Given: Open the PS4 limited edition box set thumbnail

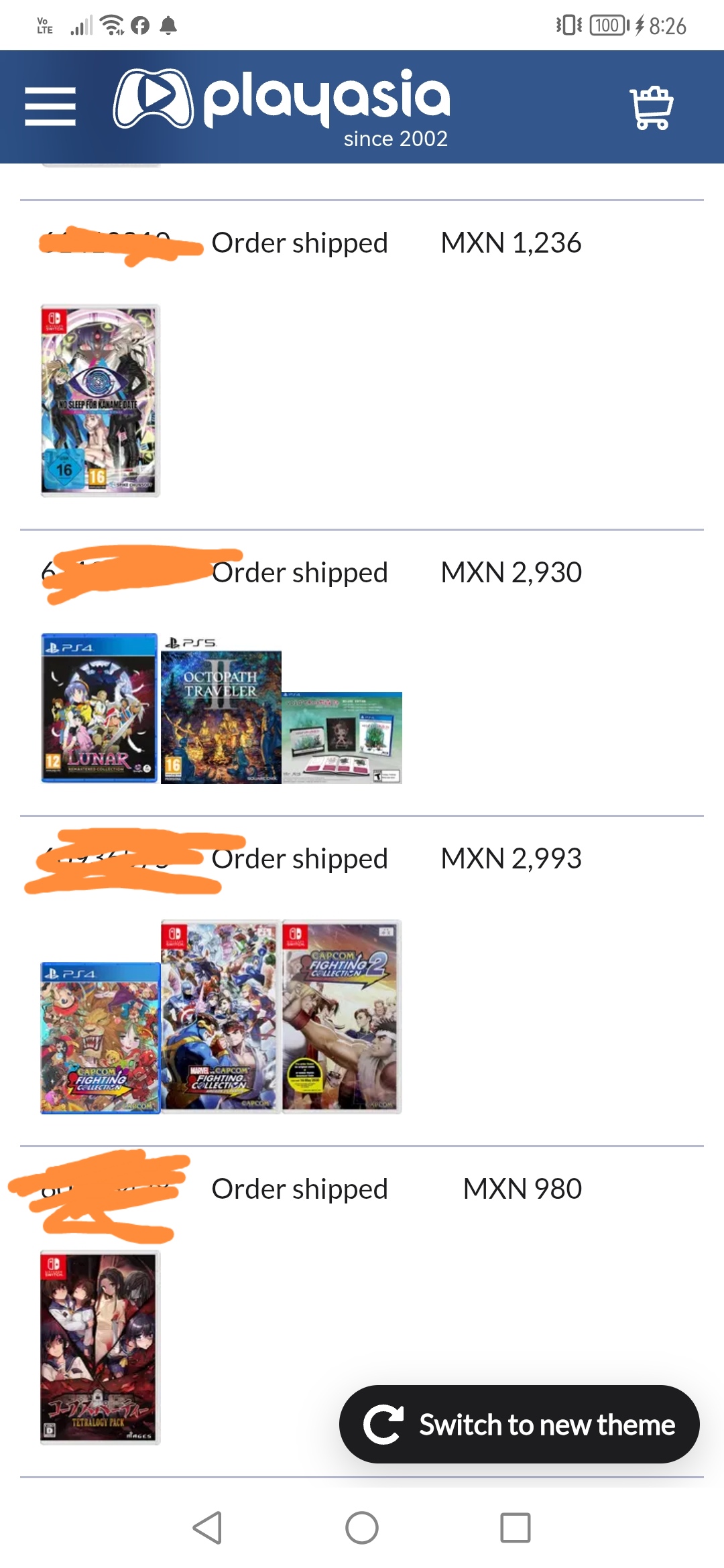Looking at the screenshot, I should pyautogui.click(x=342, y=737).
